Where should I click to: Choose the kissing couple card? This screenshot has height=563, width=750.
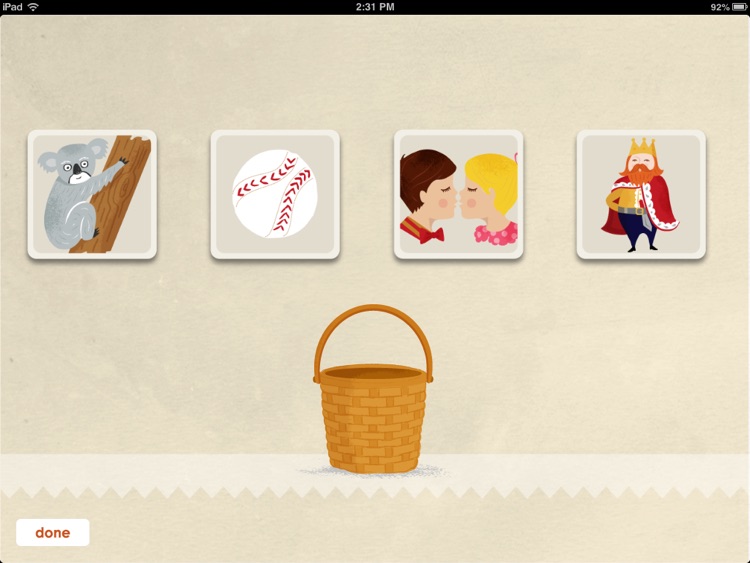[458, 194]
